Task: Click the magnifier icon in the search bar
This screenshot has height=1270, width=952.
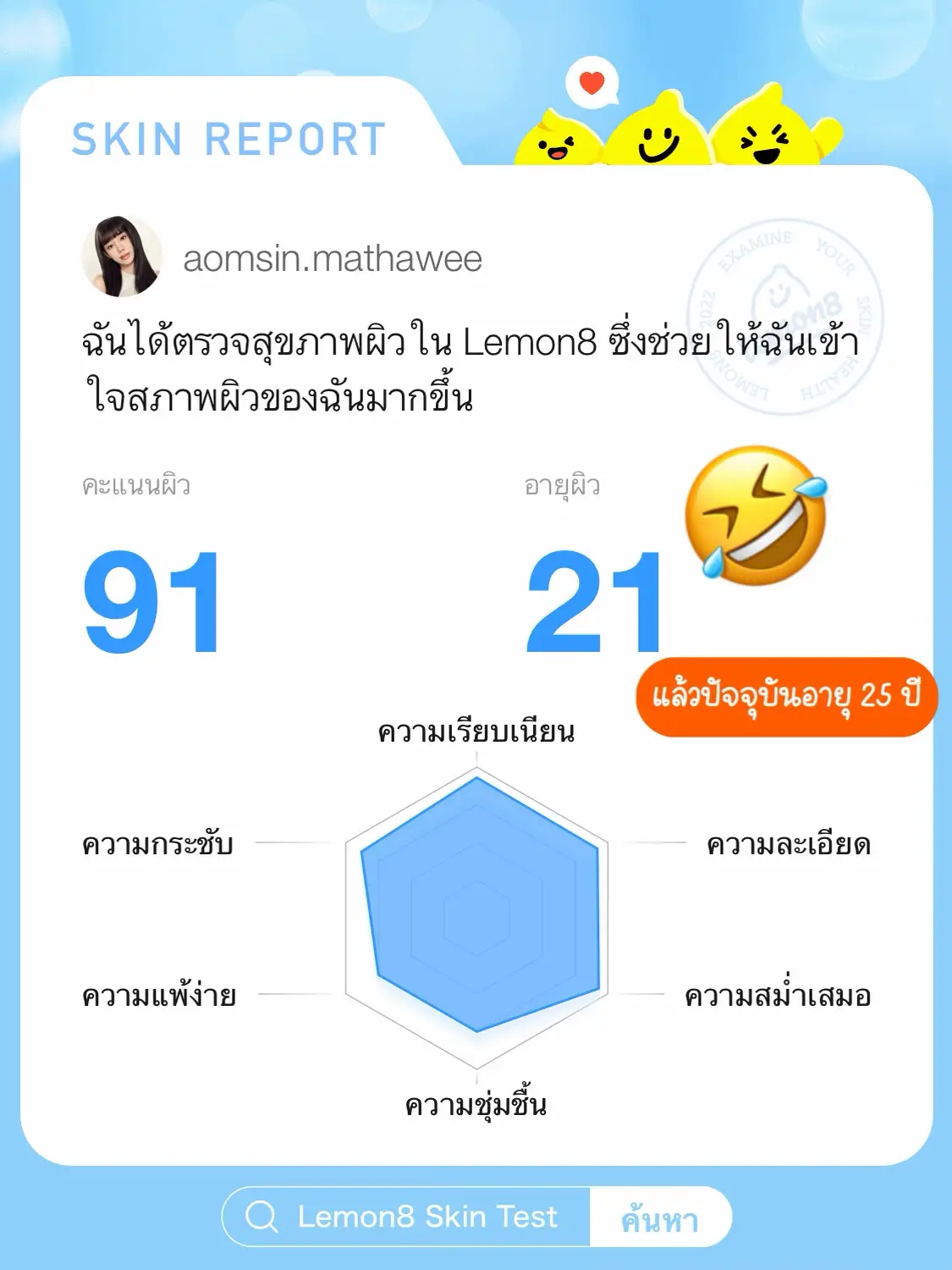Action: 263,1217
